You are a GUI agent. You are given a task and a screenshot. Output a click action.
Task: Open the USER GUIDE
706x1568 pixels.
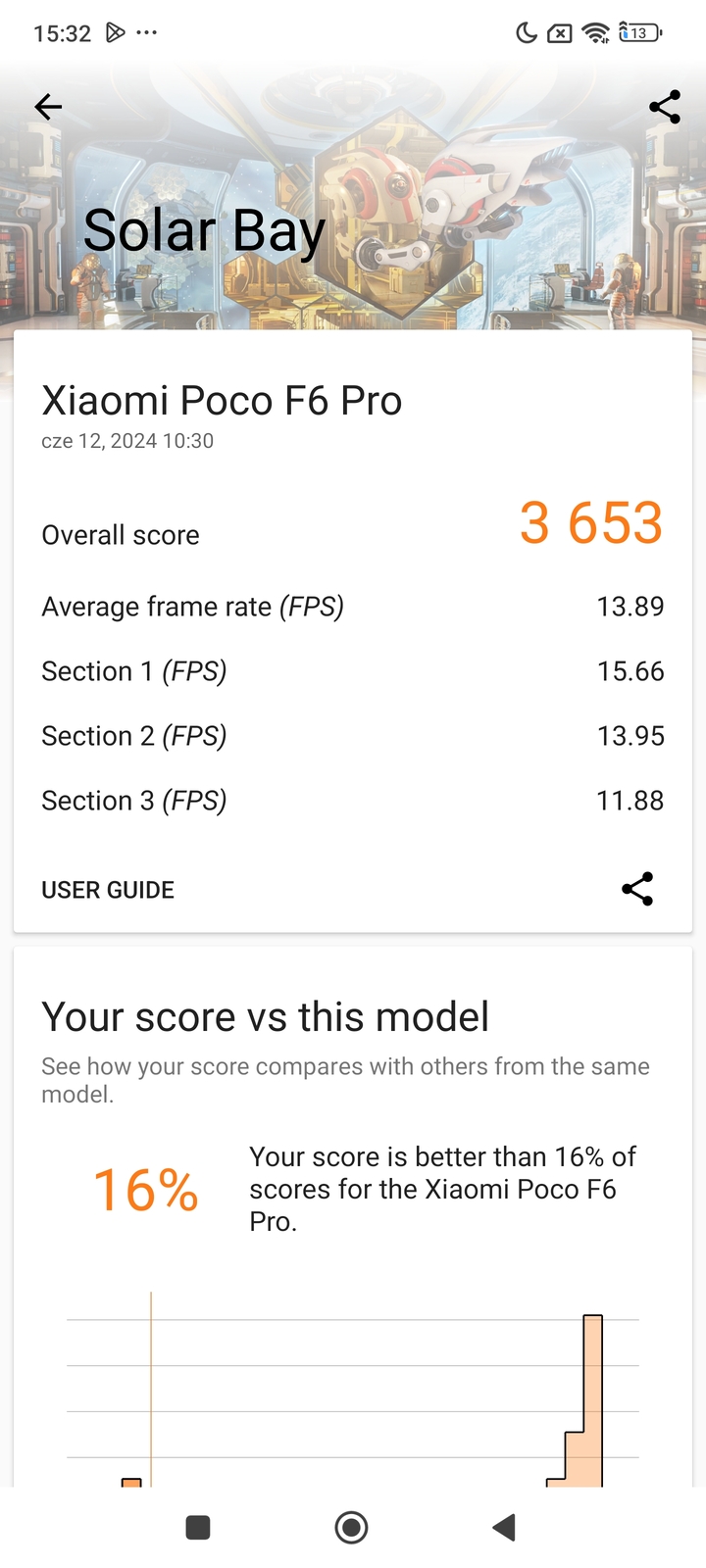tap(108, 890)
